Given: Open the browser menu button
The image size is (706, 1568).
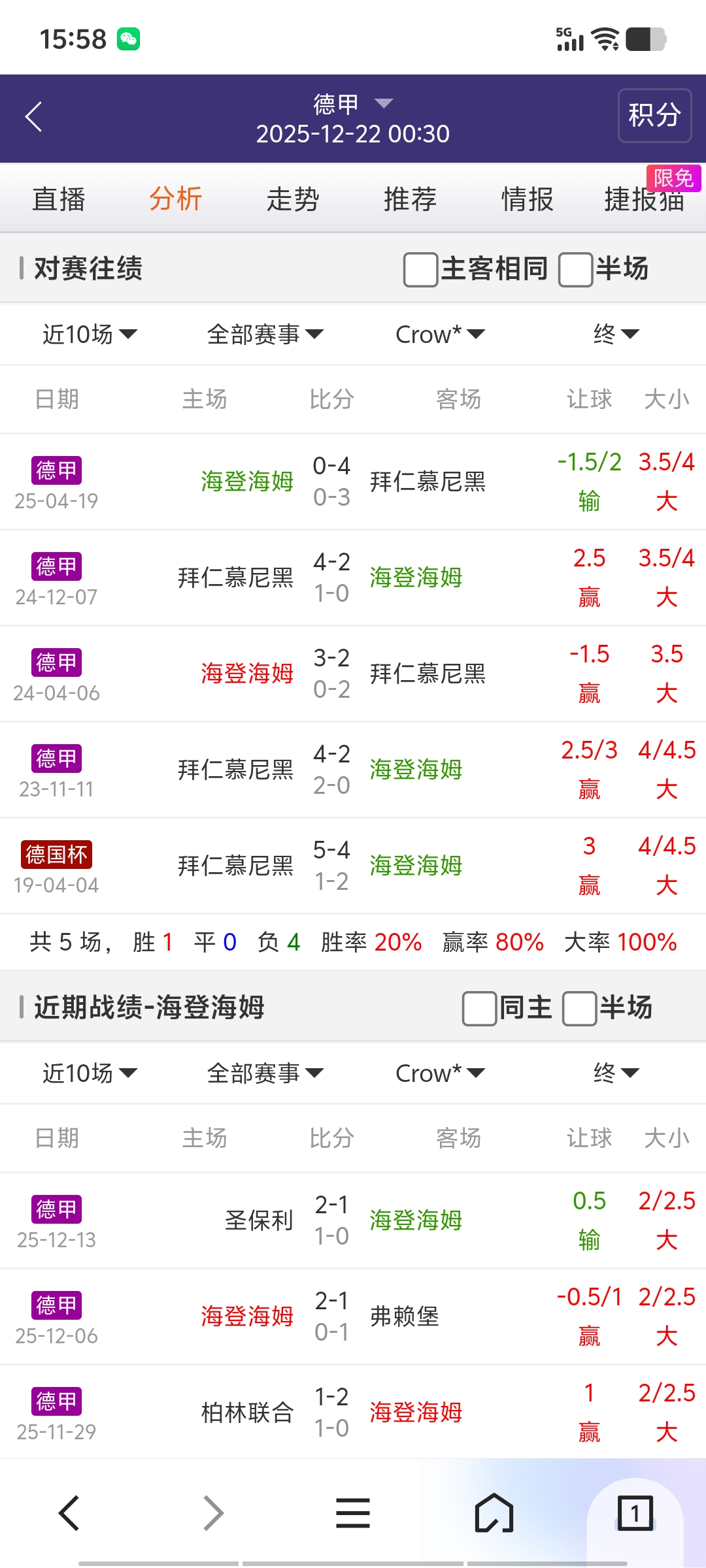Looking at the screenshot, I should pyautogui.click(x=353, y=1513).
